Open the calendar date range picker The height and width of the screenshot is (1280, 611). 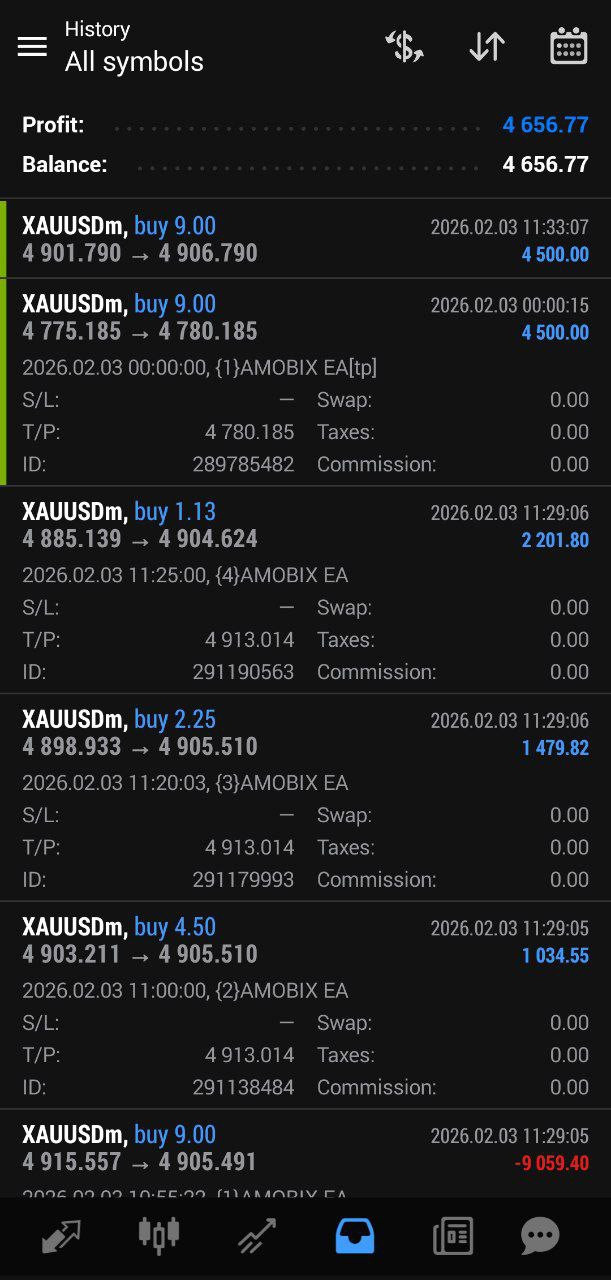[x=568, y=46]
